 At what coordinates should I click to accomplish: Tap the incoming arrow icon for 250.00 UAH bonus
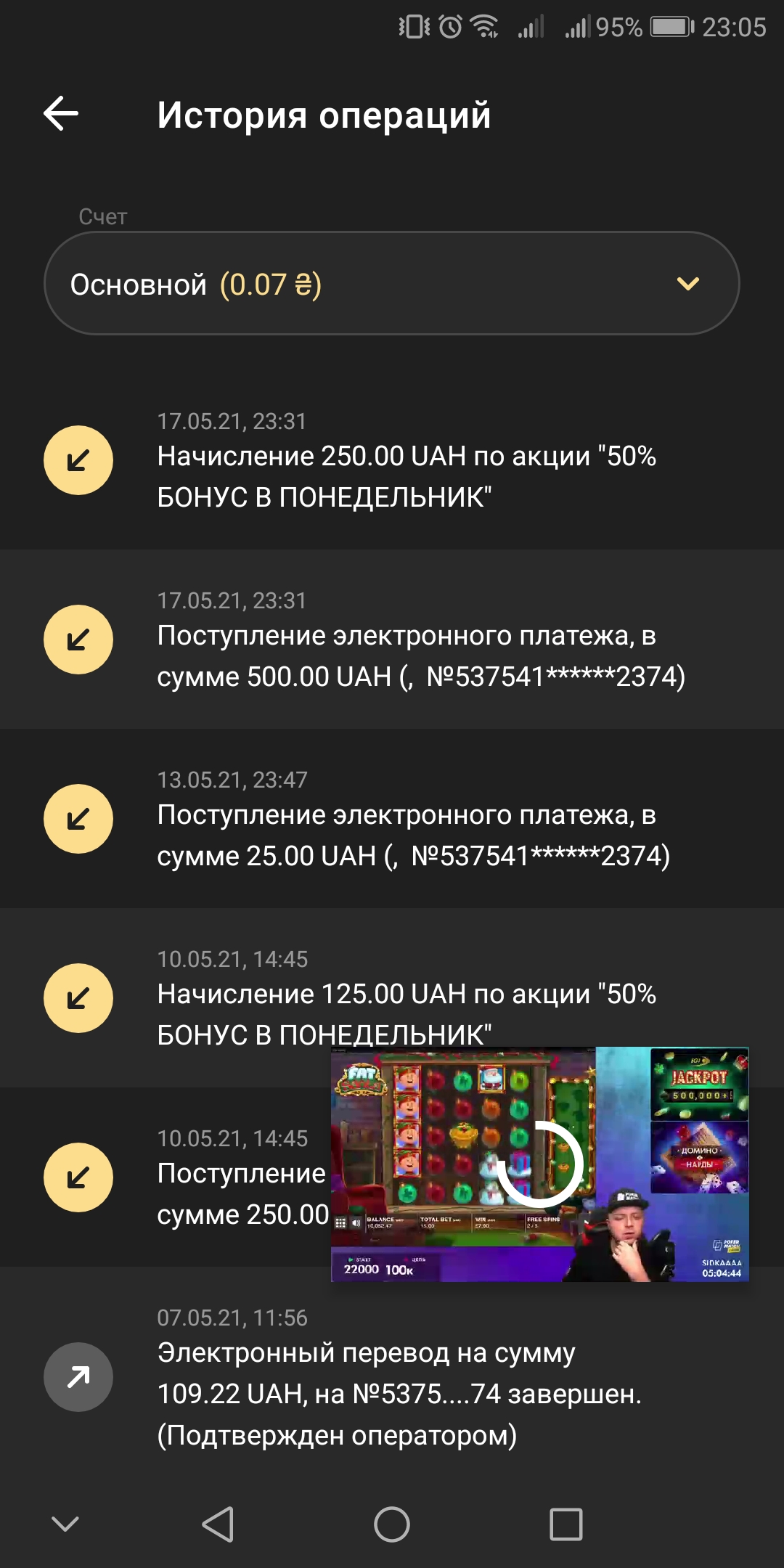pos(78,459)
